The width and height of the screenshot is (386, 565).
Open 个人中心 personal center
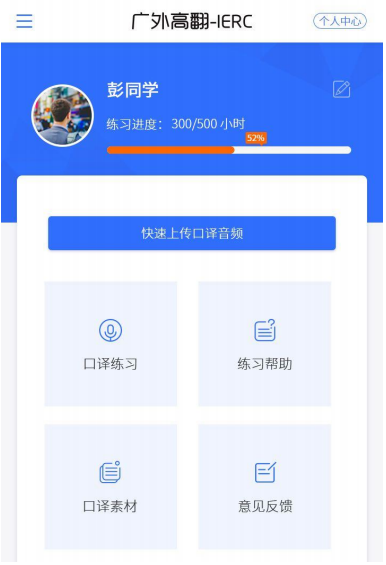pos(340,21)
